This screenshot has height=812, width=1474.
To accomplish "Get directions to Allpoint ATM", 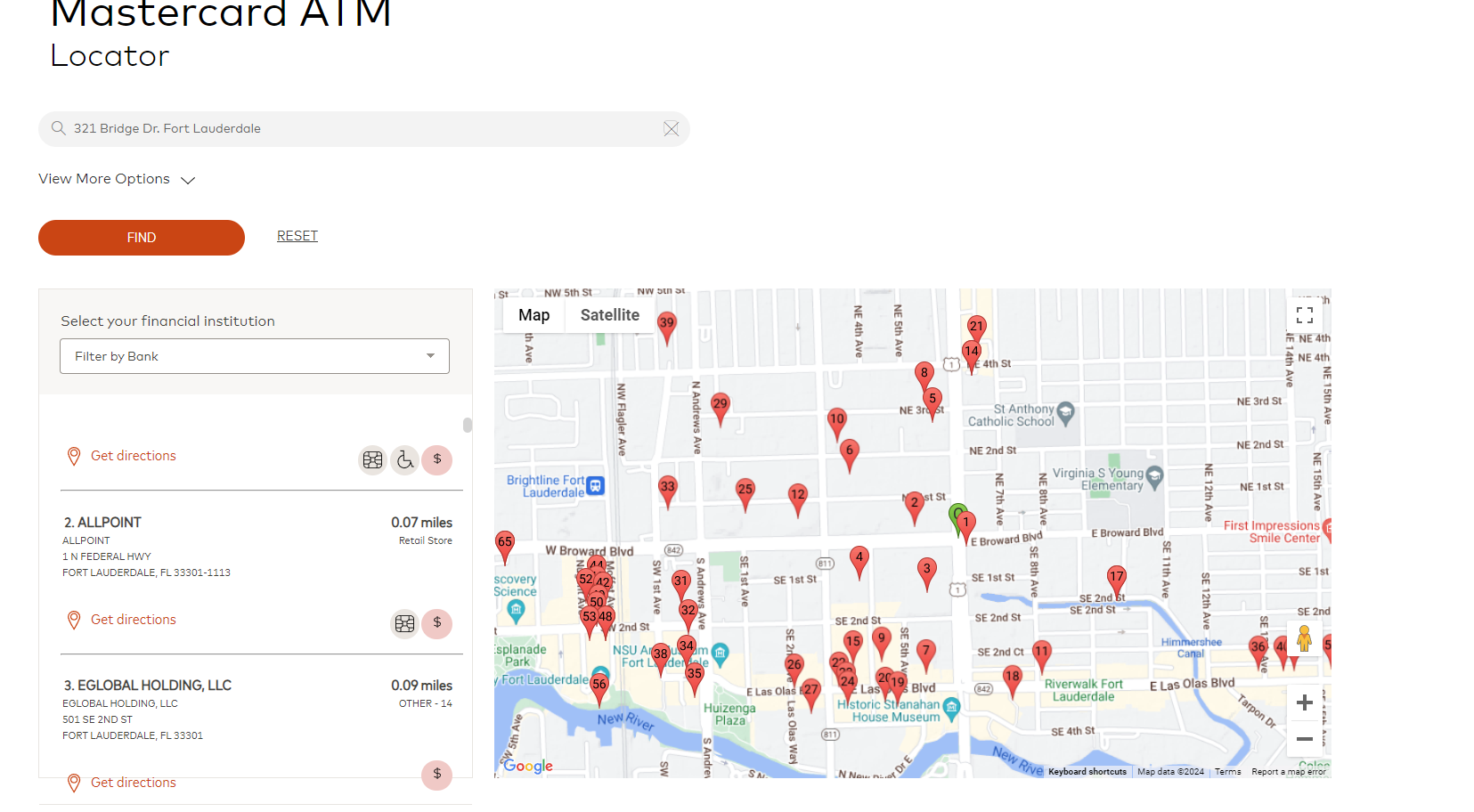I will [x=133, y=620].
